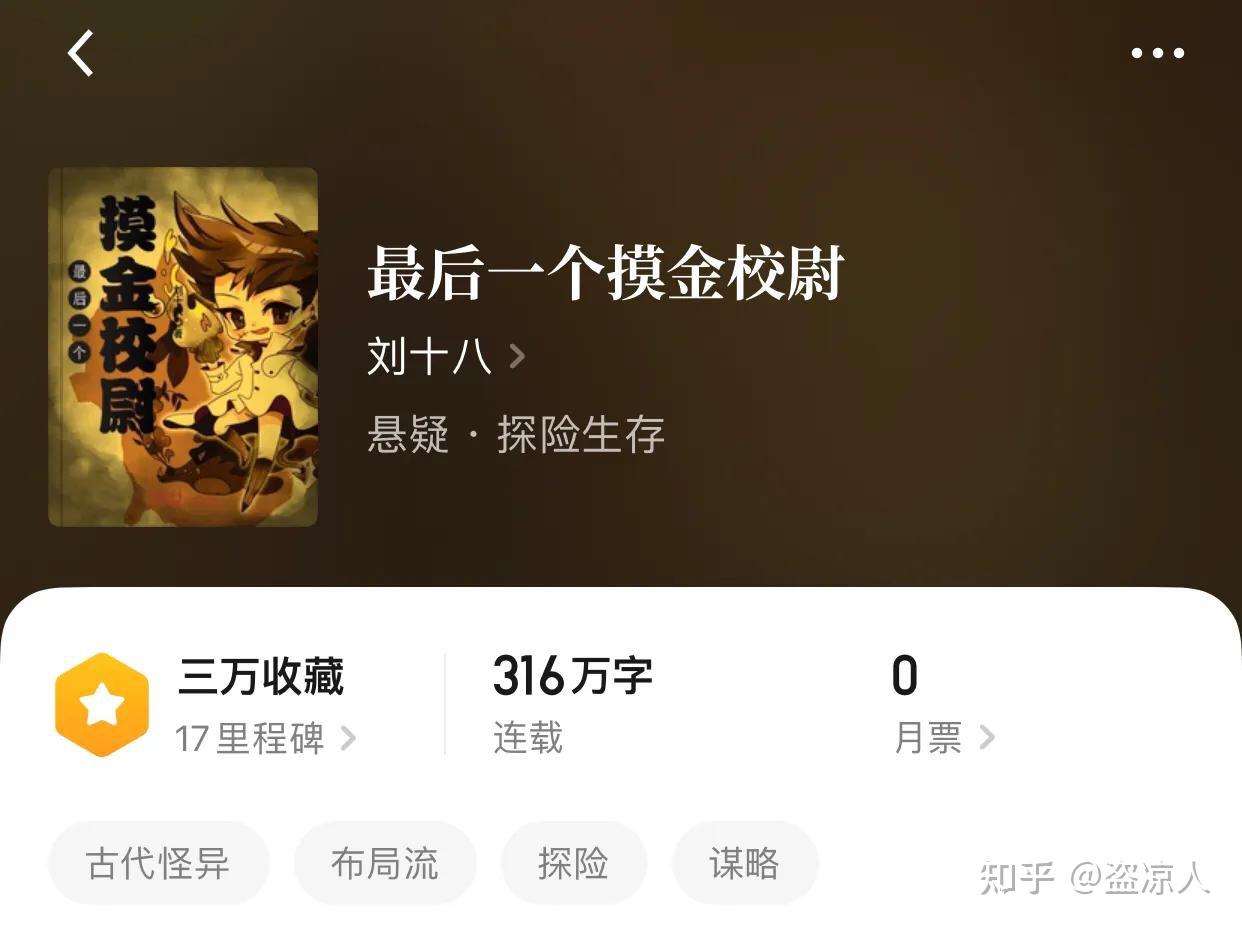This screenshot has width=1242, height=928.
Task: Open the 月票 monthly tickets page
Action: 943,739
